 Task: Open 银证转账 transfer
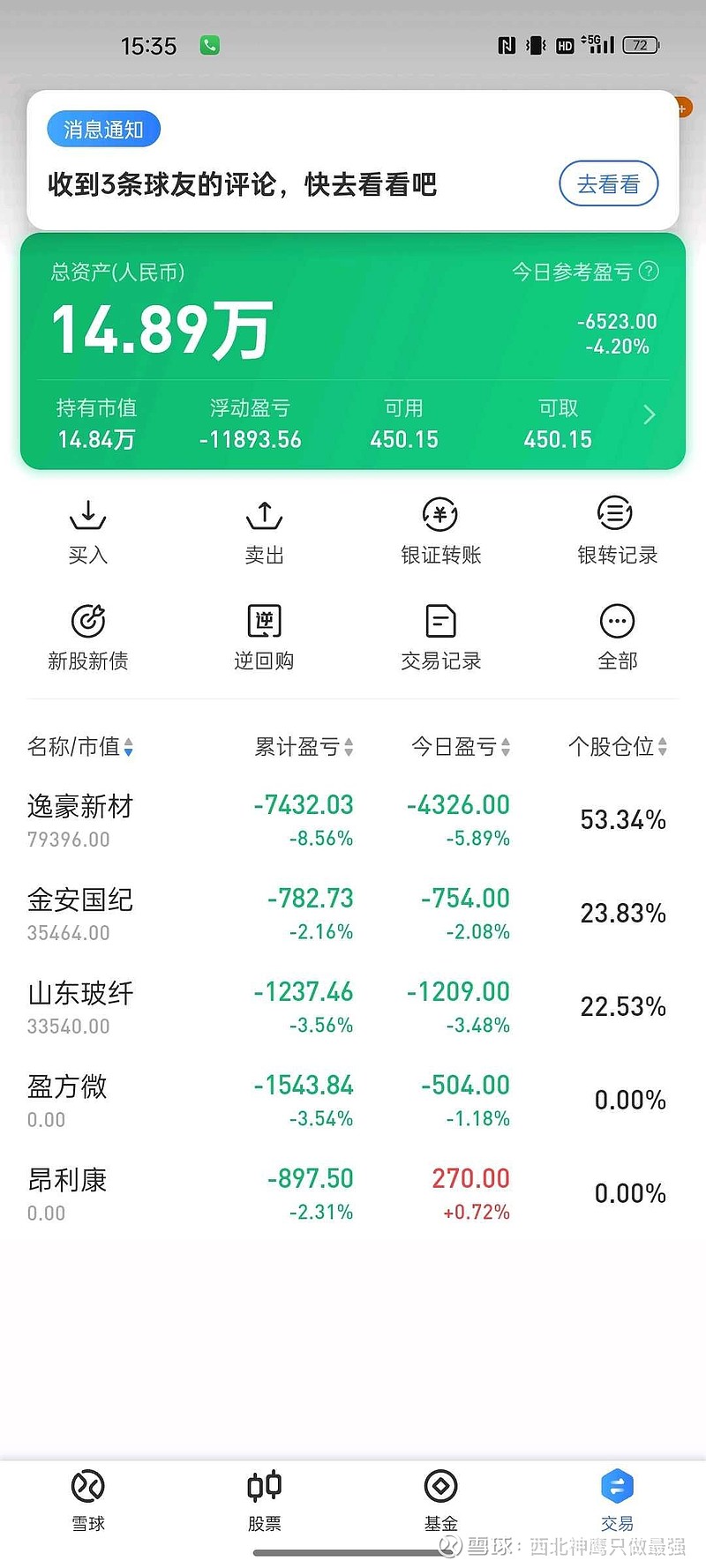pos(440,532)
